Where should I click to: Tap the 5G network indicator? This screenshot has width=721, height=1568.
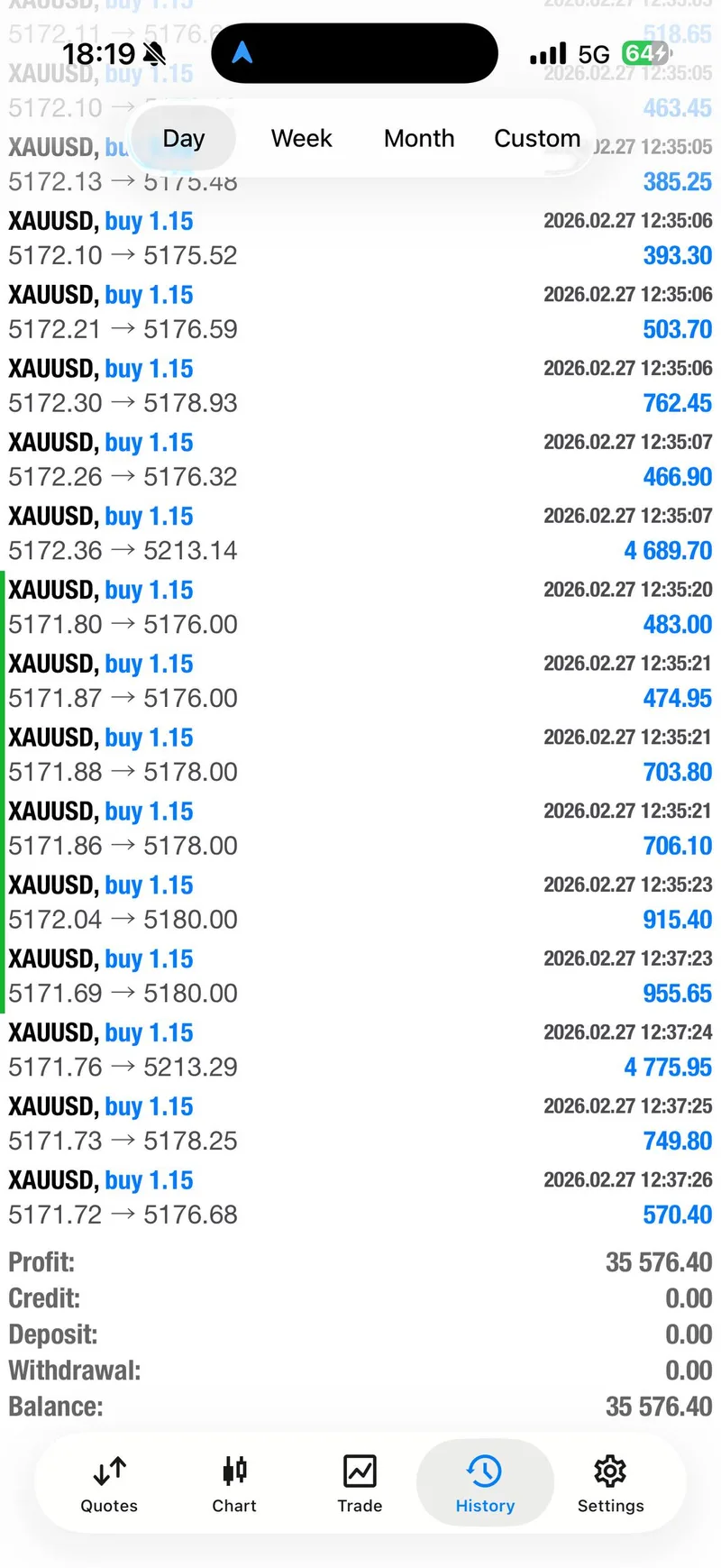coord(595,52)
